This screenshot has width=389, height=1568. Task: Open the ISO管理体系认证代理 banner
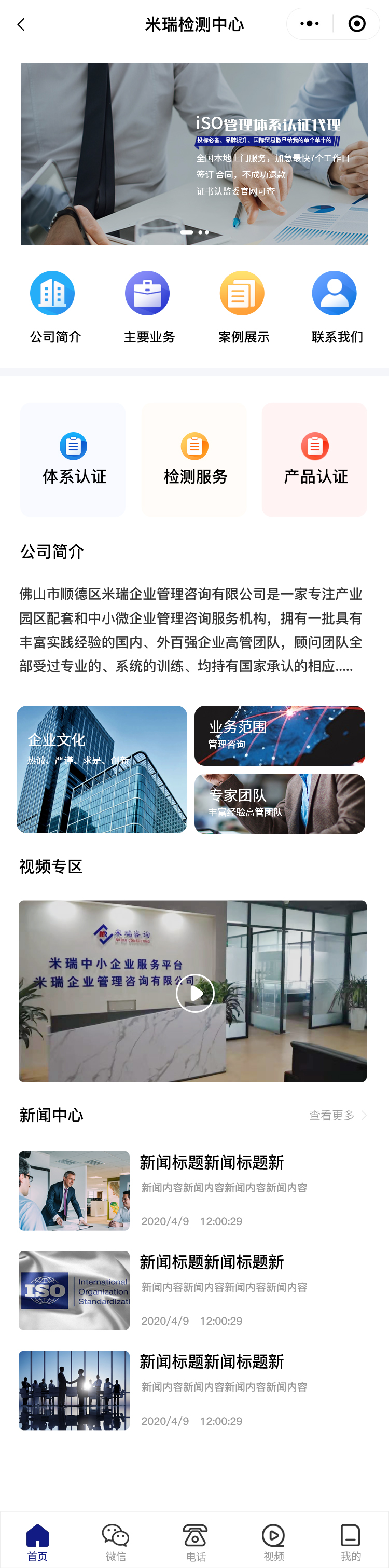tap(194, 154)
